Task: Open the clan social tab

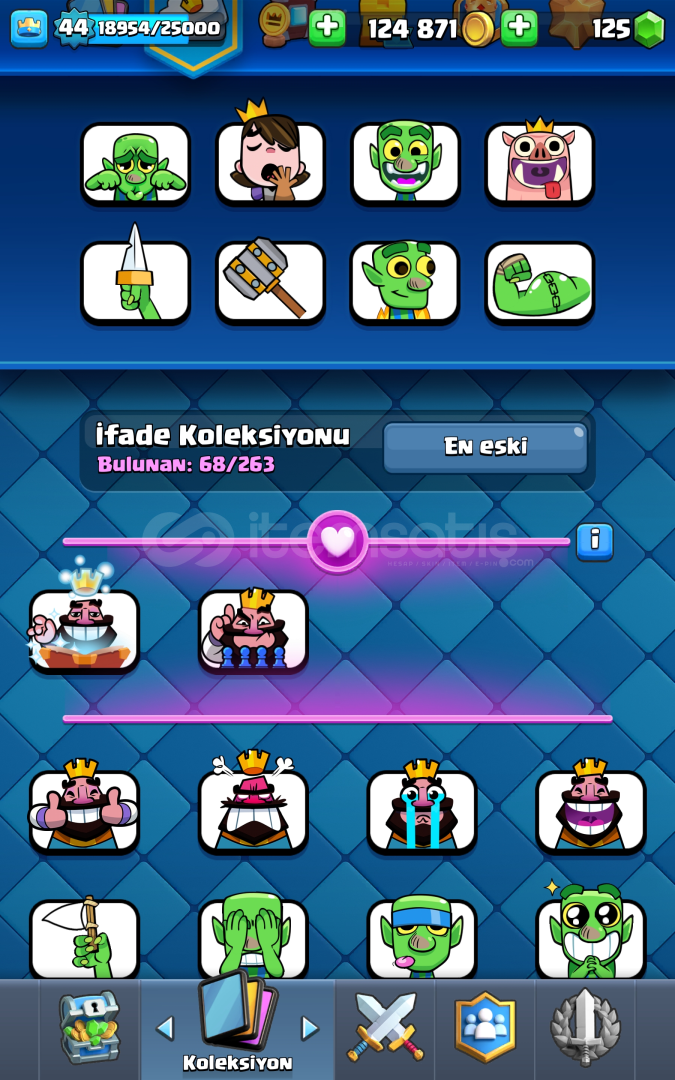Action: (x=485, y=1028)
